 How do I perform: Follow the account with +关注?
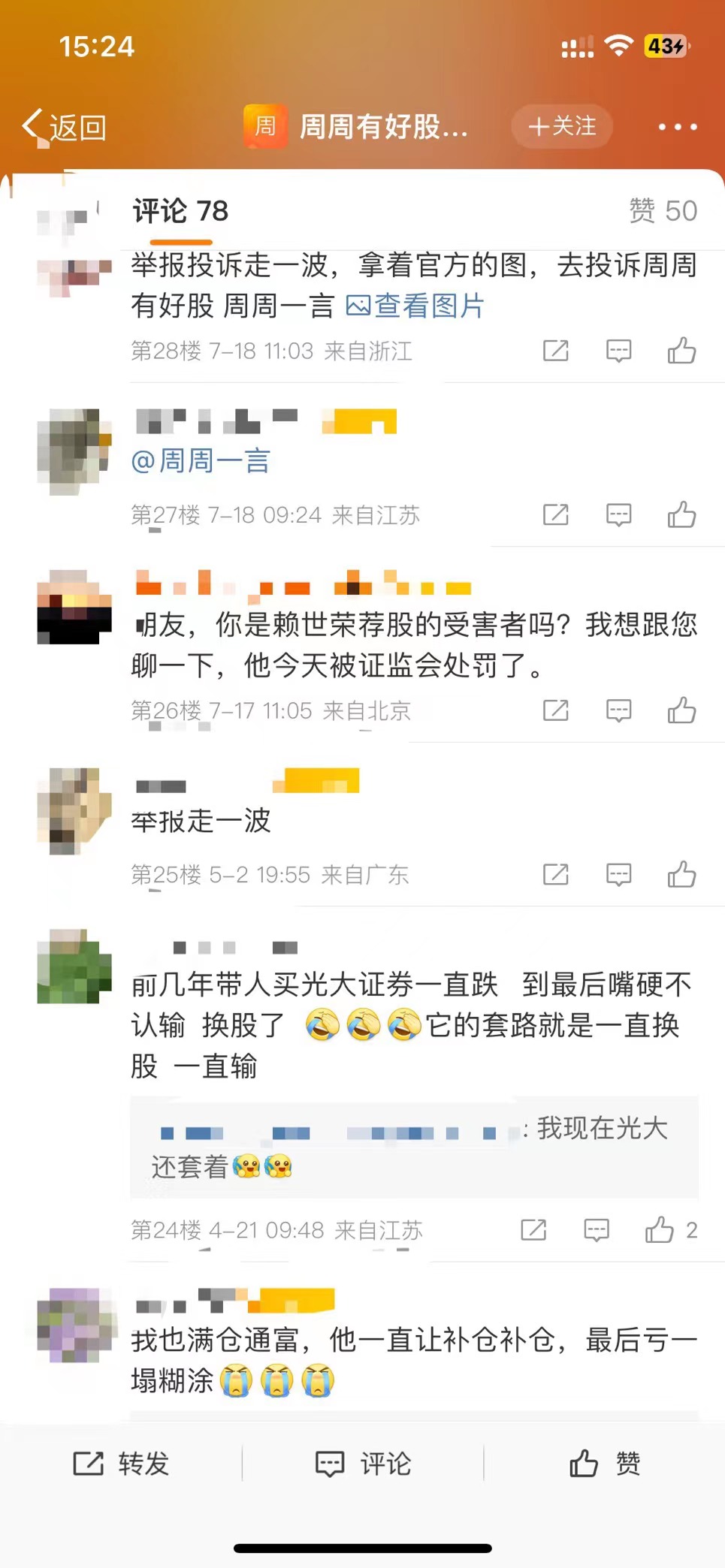point(562,126)
